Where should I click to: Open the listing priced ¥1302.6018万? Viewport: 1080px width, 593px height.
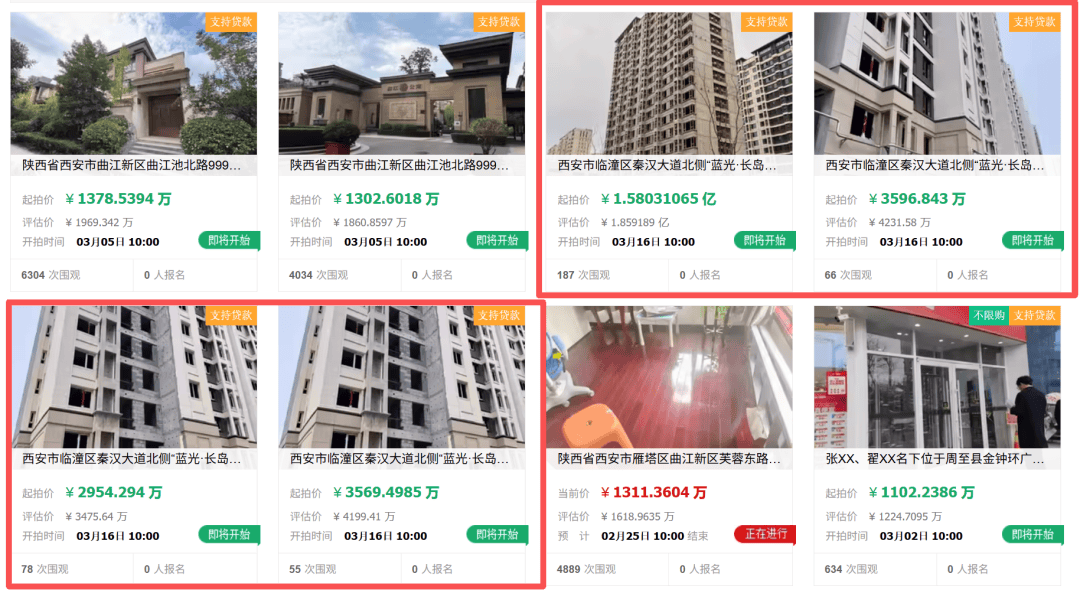400,165
